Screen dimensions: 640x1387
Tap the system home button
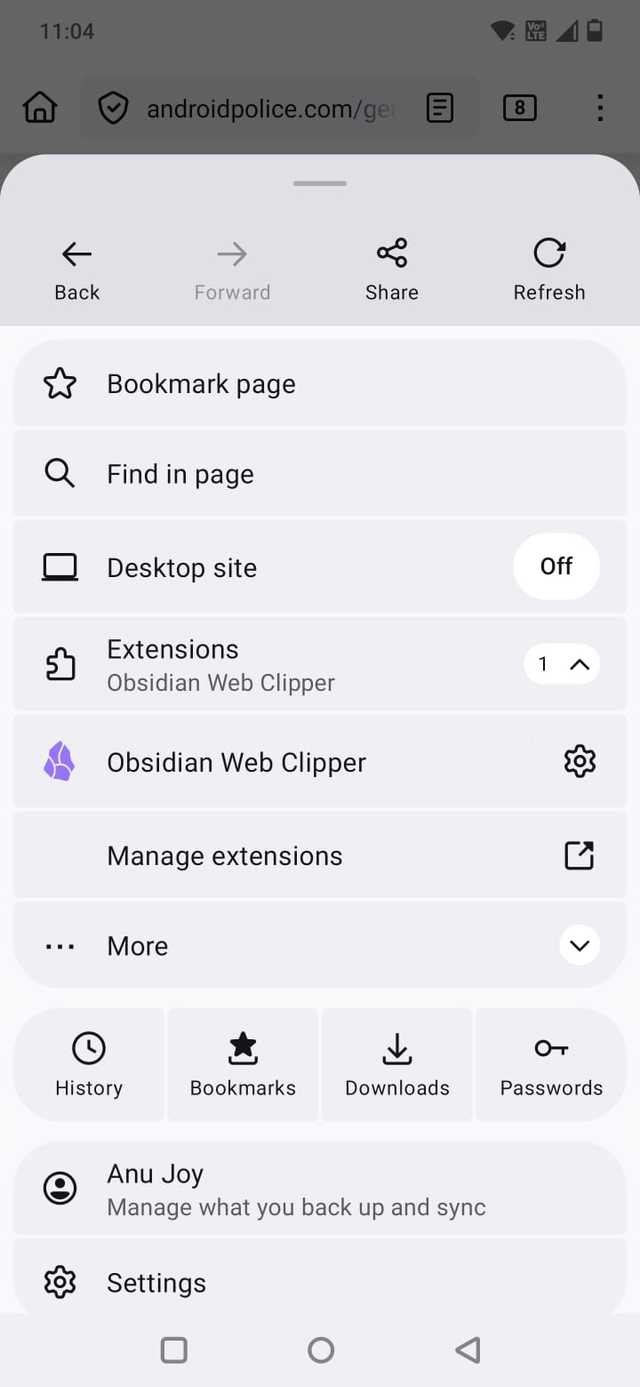321,1350
